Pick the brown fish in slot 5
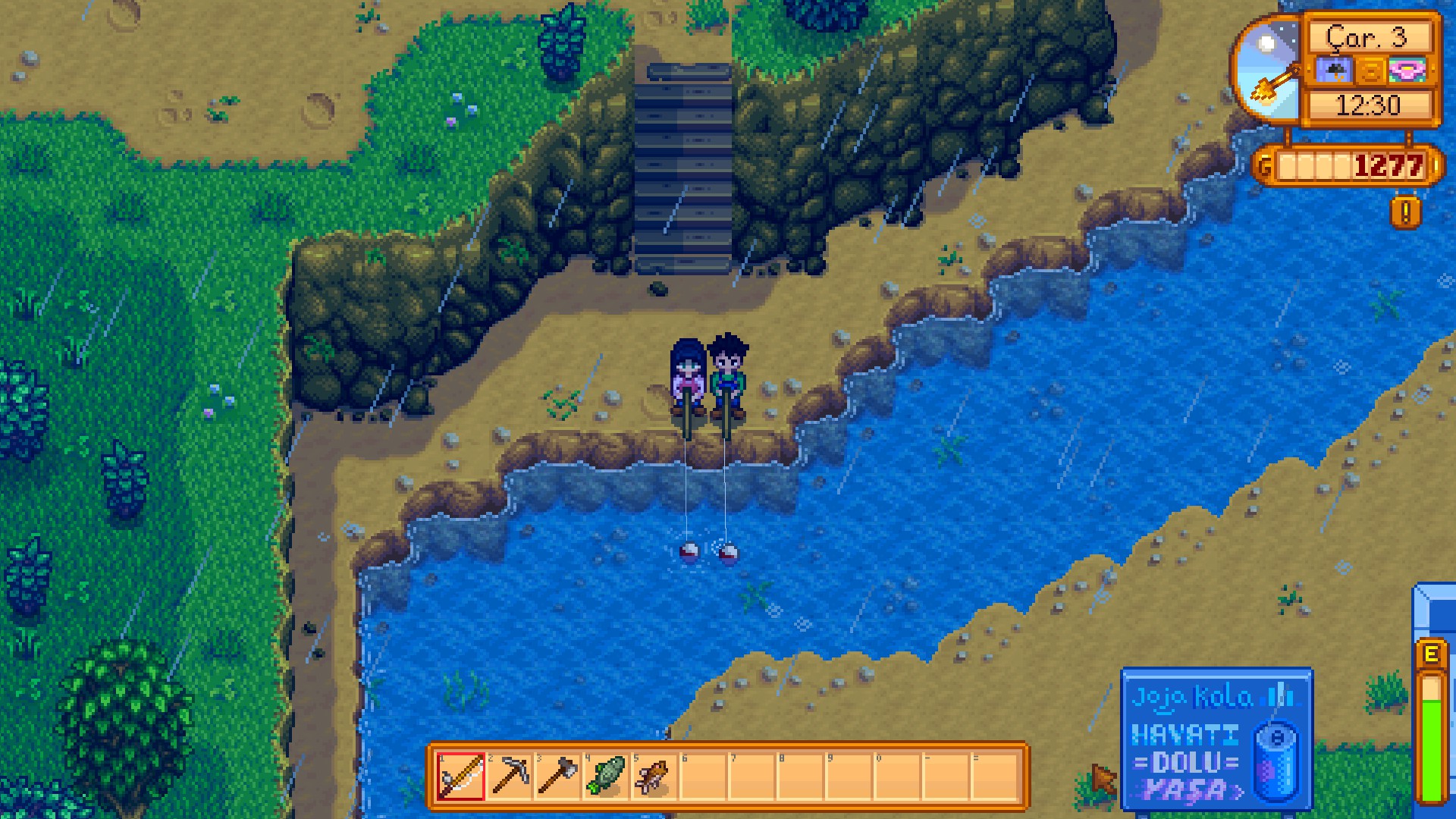The width and height of the screenshot is (1456, 819). [x=654, y=776]
